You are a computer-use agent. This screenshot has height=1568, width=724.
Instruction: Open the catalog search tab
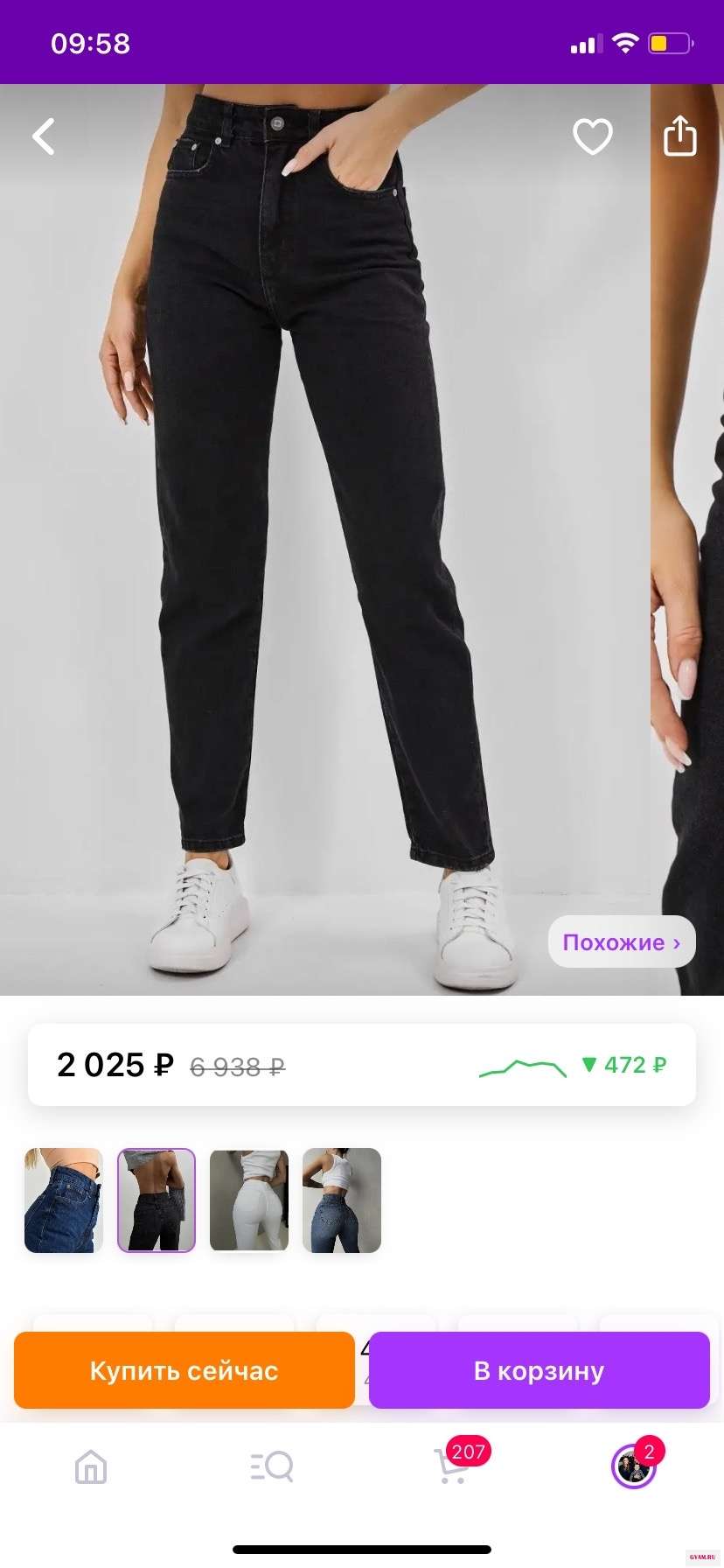tap(272, 1466)
